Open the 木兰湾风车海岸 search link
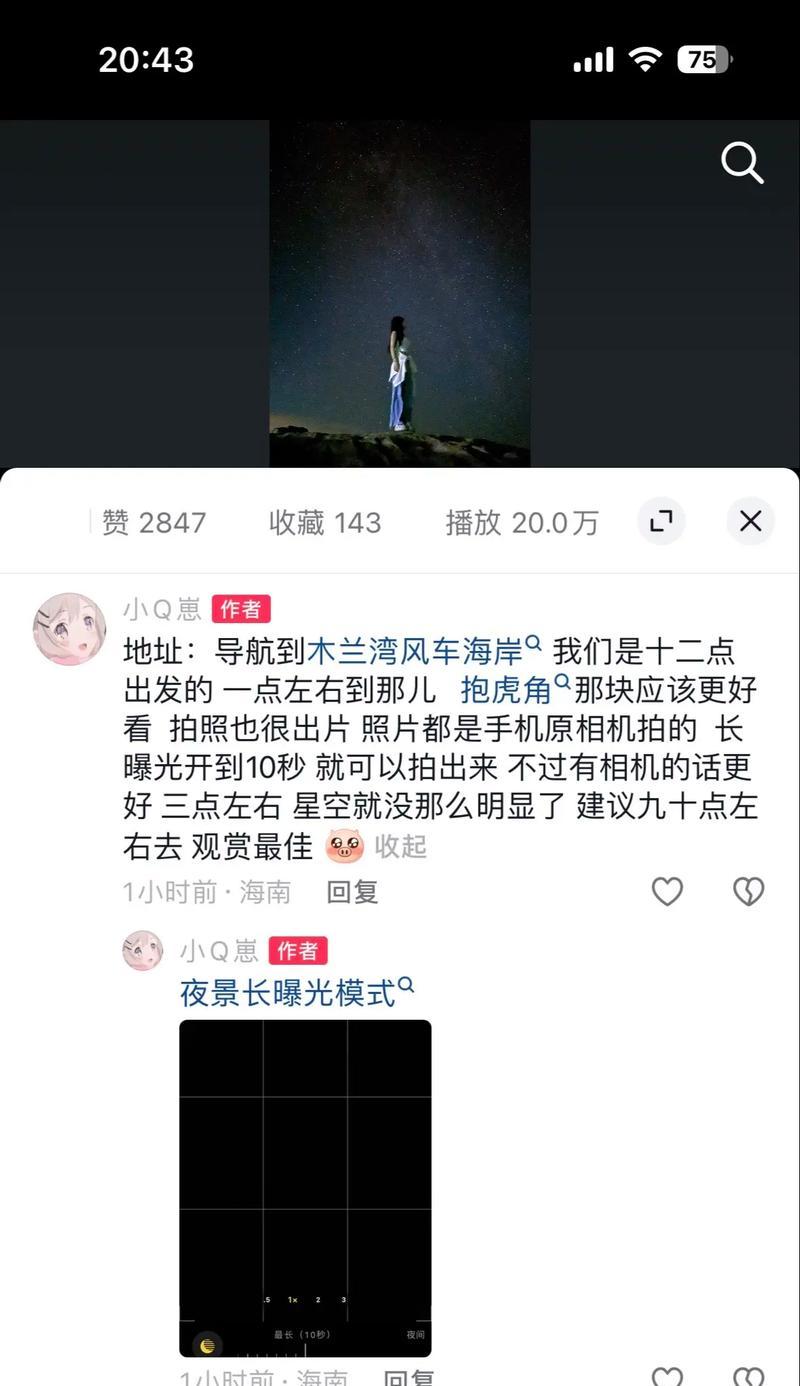 423,652
